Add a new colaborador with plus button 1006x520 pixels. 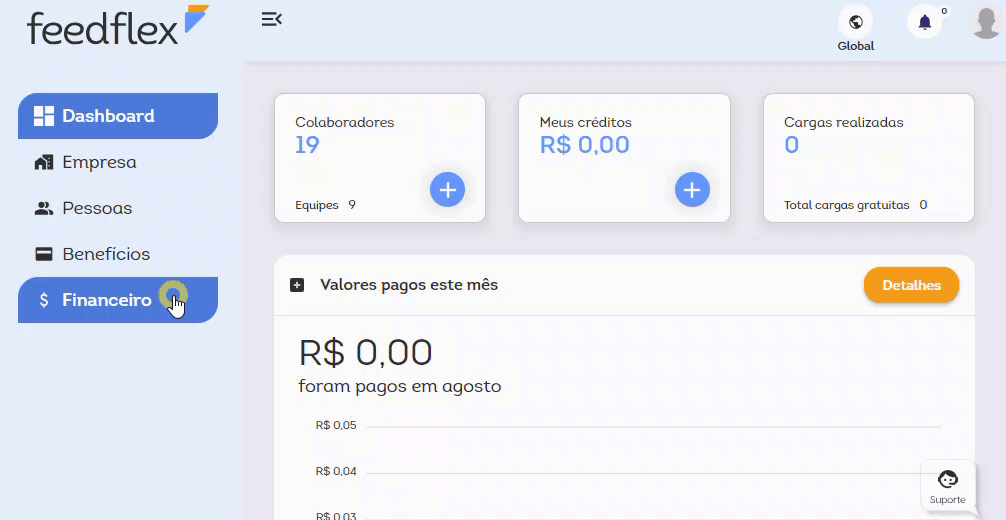[447, 189]
